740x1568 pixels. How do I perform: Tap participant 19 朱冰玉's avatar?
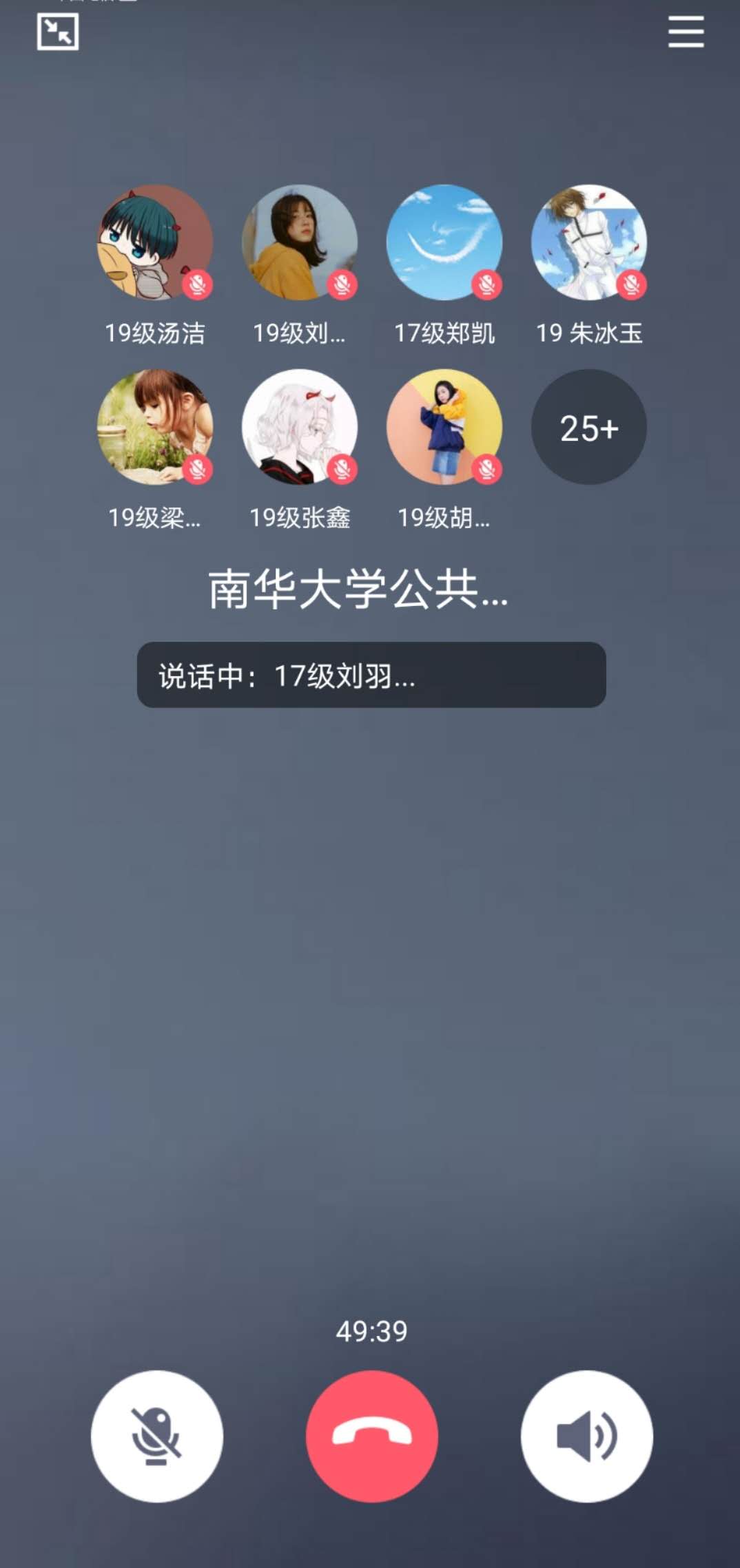coord(589,242)
